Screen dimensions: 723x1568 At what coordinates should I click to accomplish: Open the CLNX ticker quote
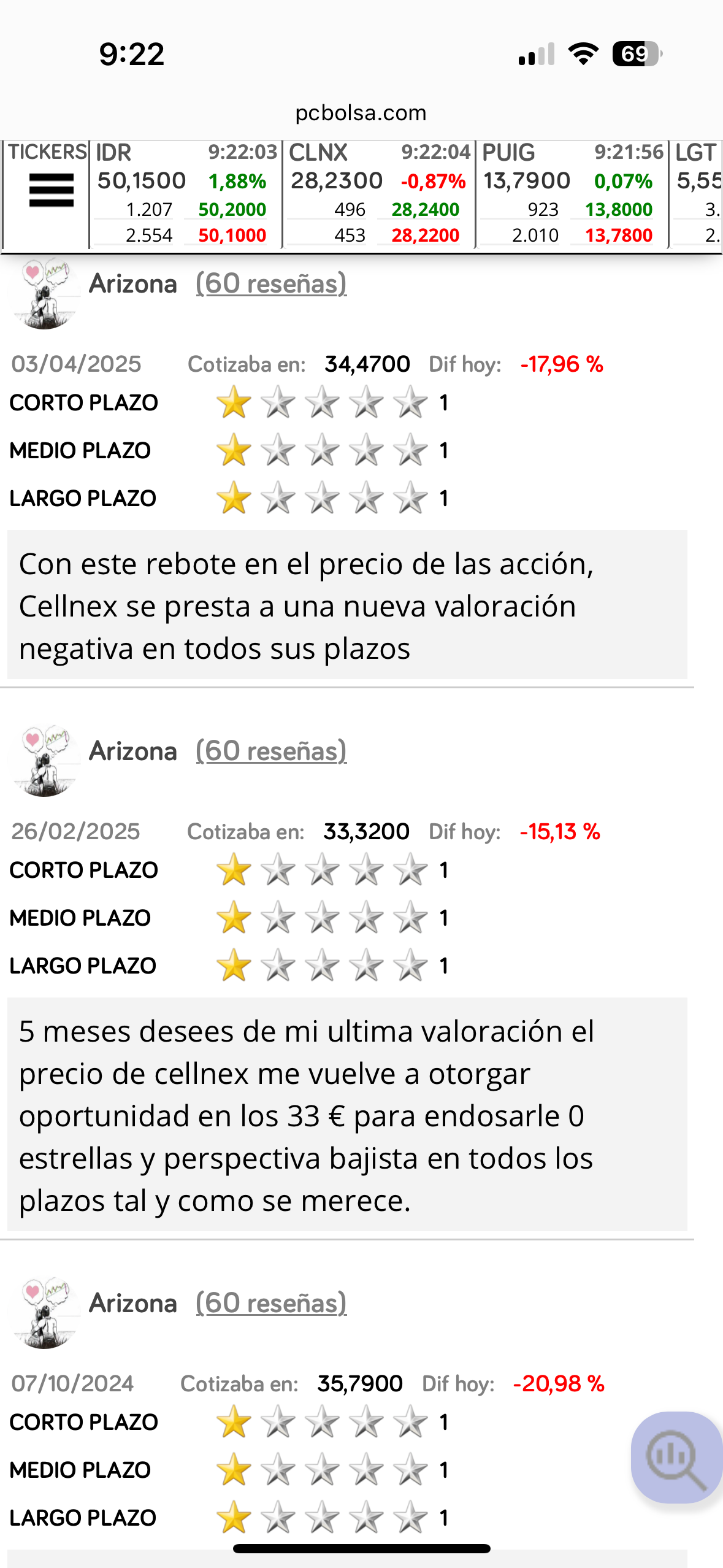[379, 193]
